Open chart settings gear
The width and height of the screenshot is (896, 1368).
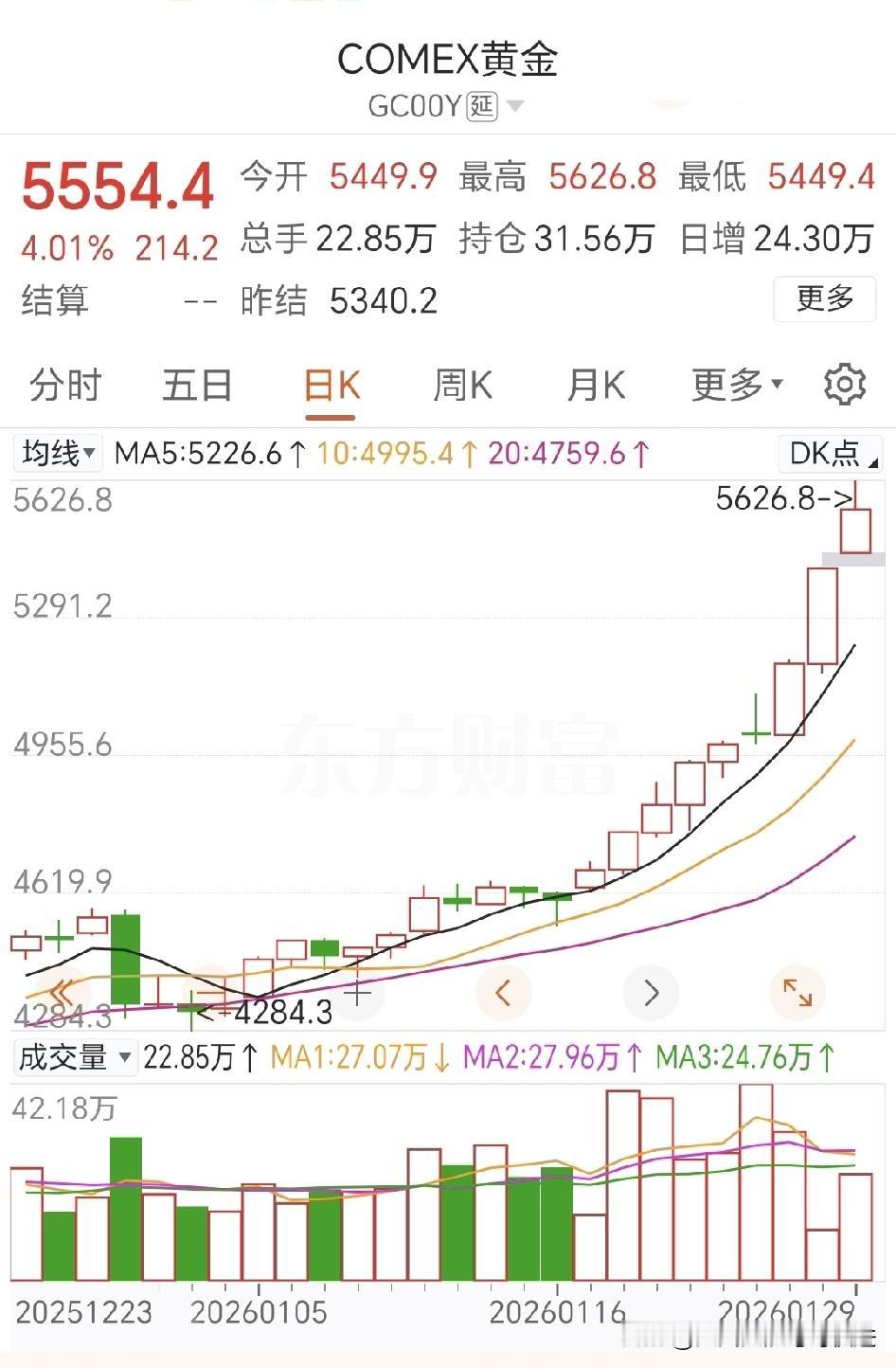tap(844, 385)
